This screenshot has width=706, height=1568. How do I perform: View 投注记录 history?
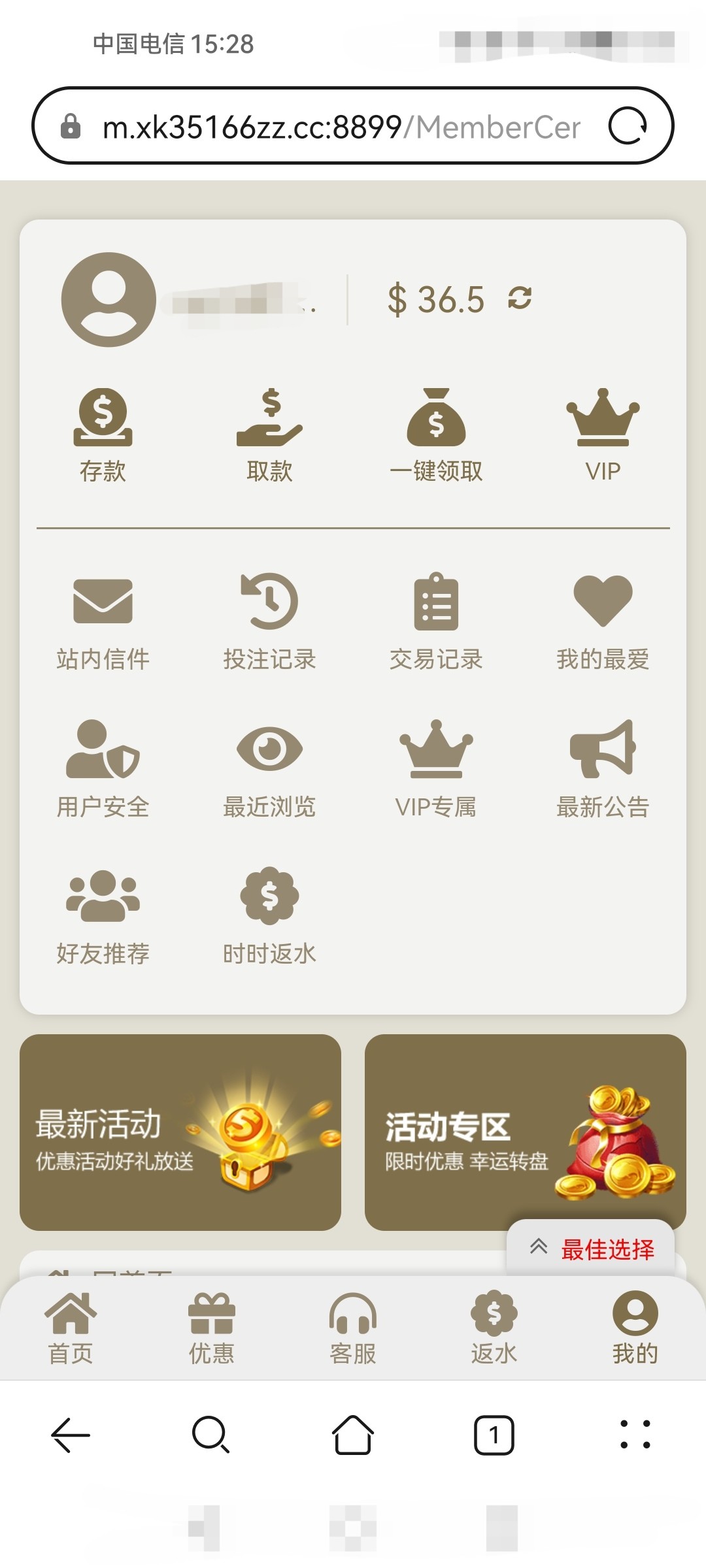coord(269,621)
